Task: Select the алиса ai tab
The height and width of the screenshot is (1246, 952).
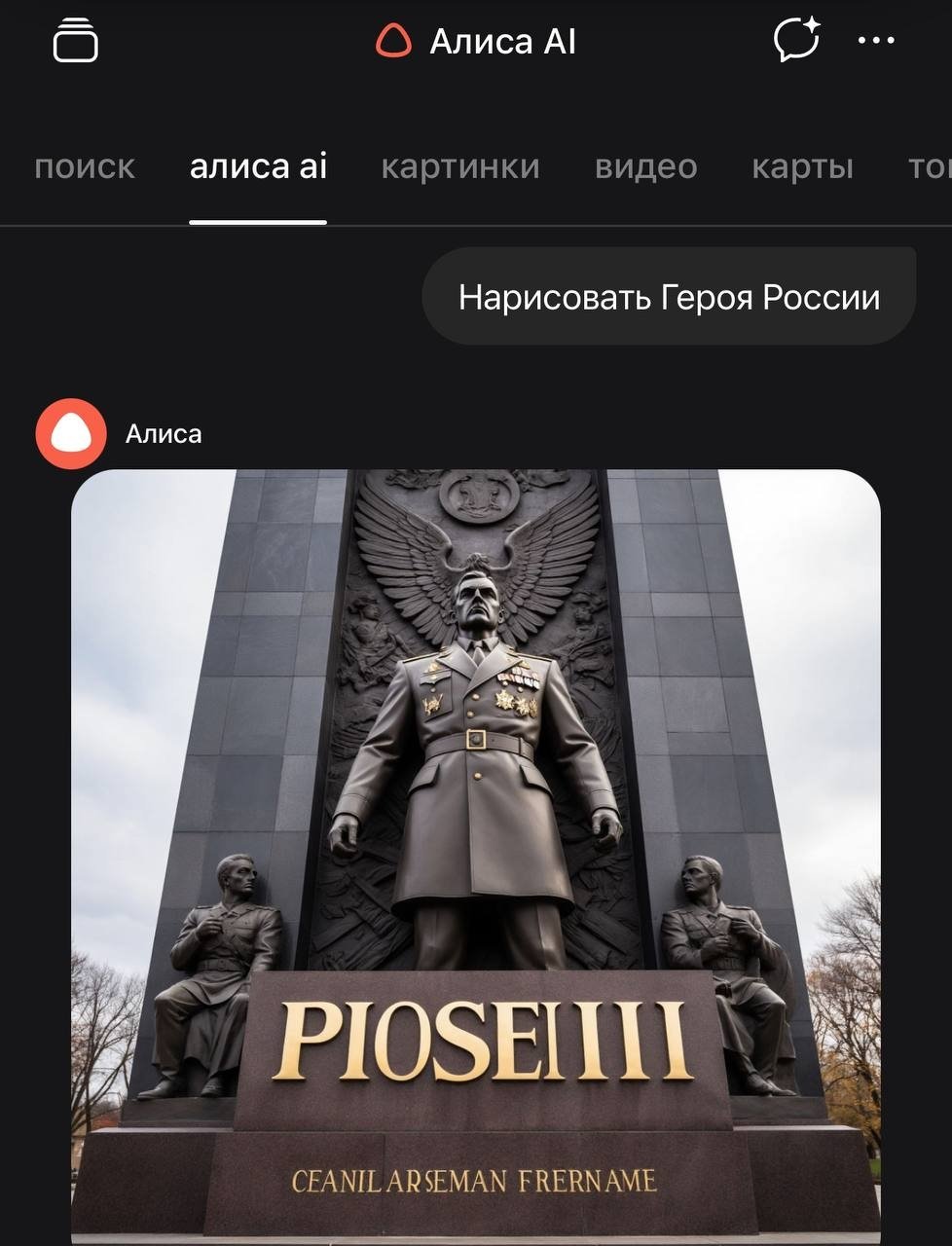Action: [258, 166]
